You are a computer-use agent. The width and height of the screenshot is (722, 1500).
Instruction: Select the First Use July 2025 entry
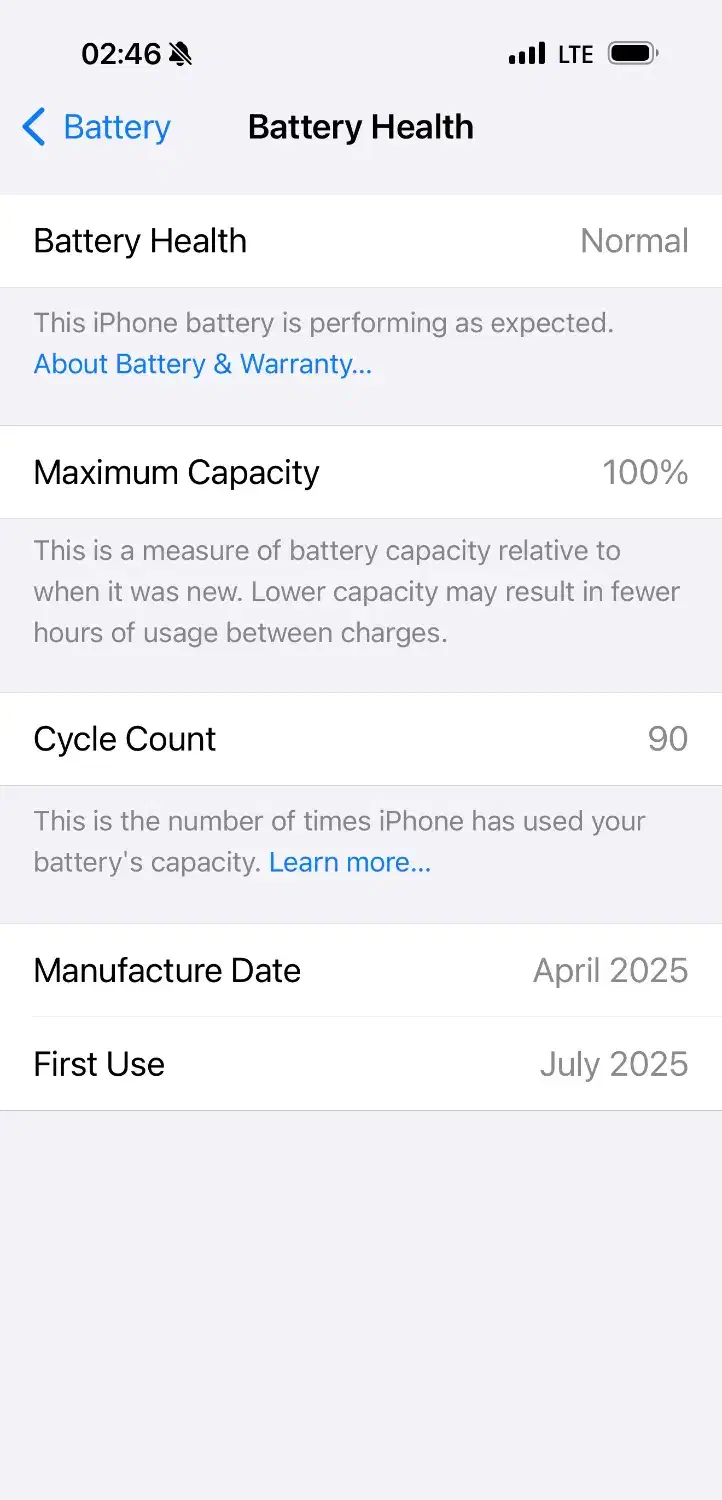(x=360, y=1063)
